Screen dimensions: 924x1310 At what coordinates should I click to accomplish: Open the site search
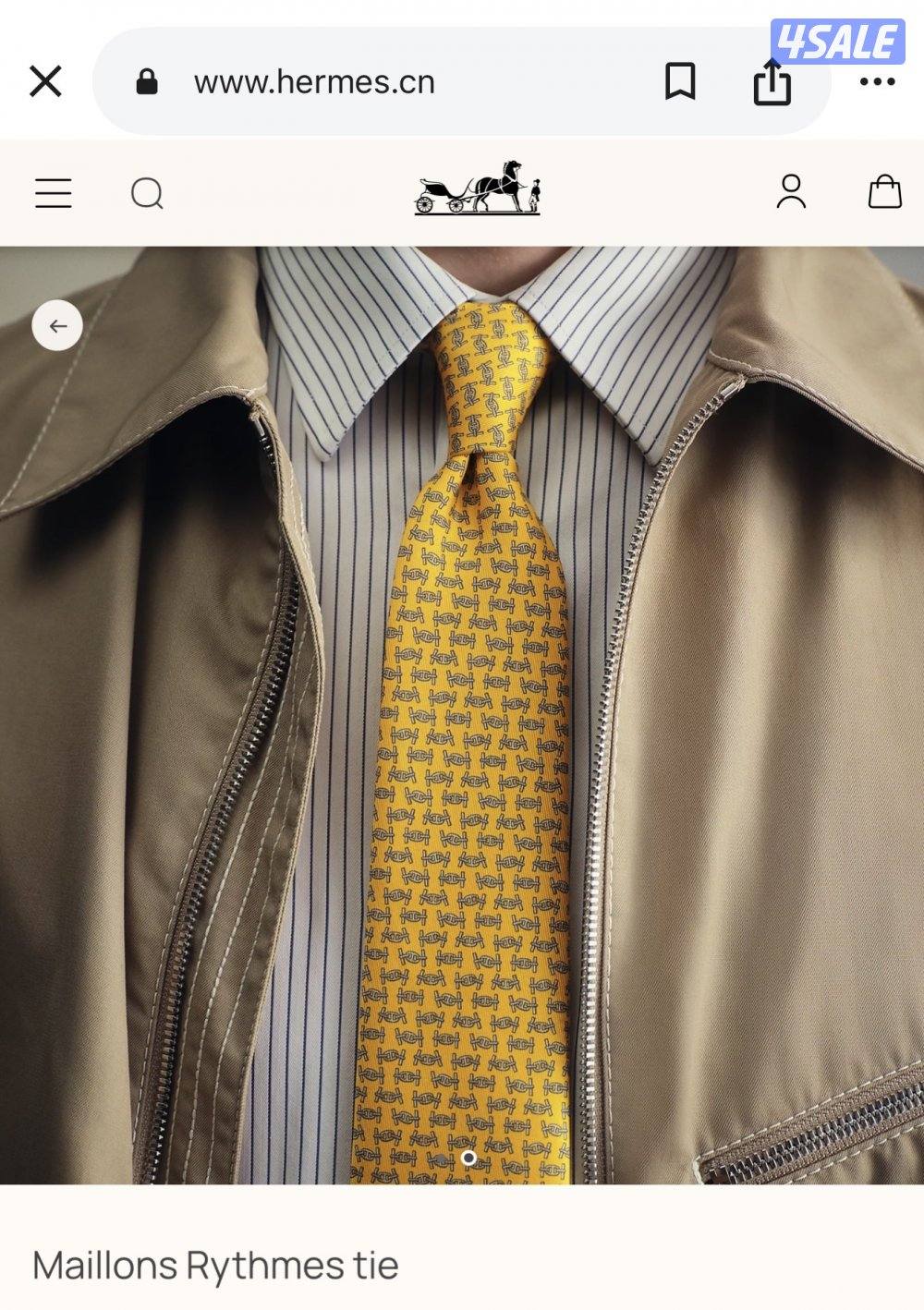pyautogui.click(x=147, y=193)
